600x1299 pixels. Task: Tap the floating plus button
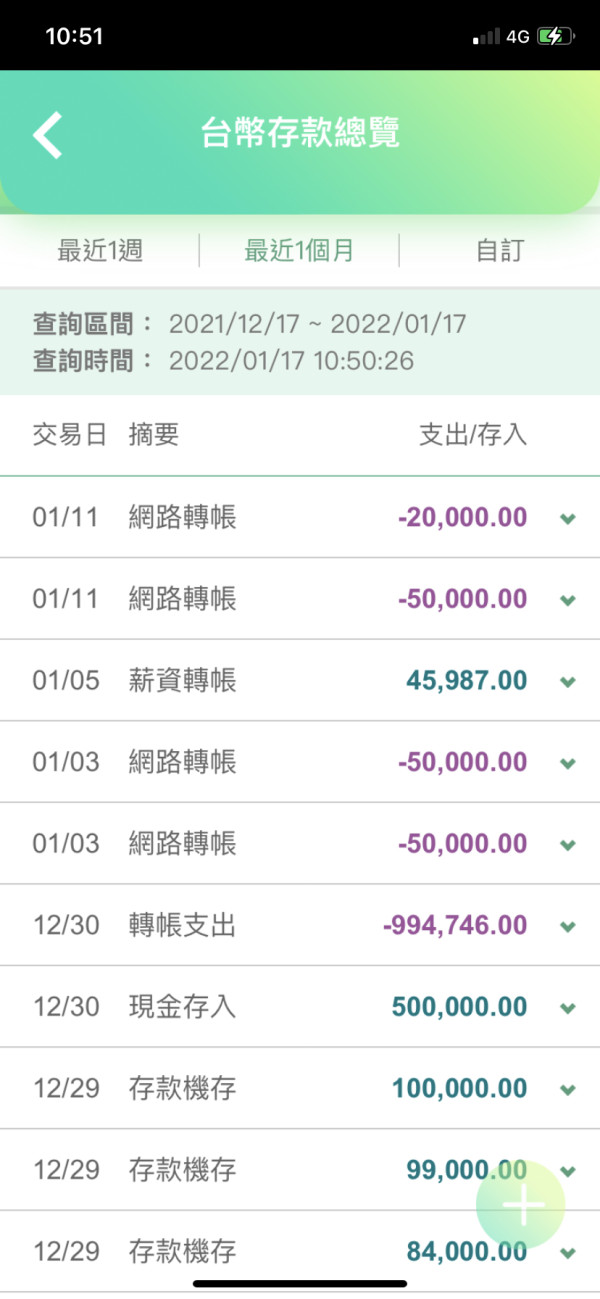pos(520,1205)
